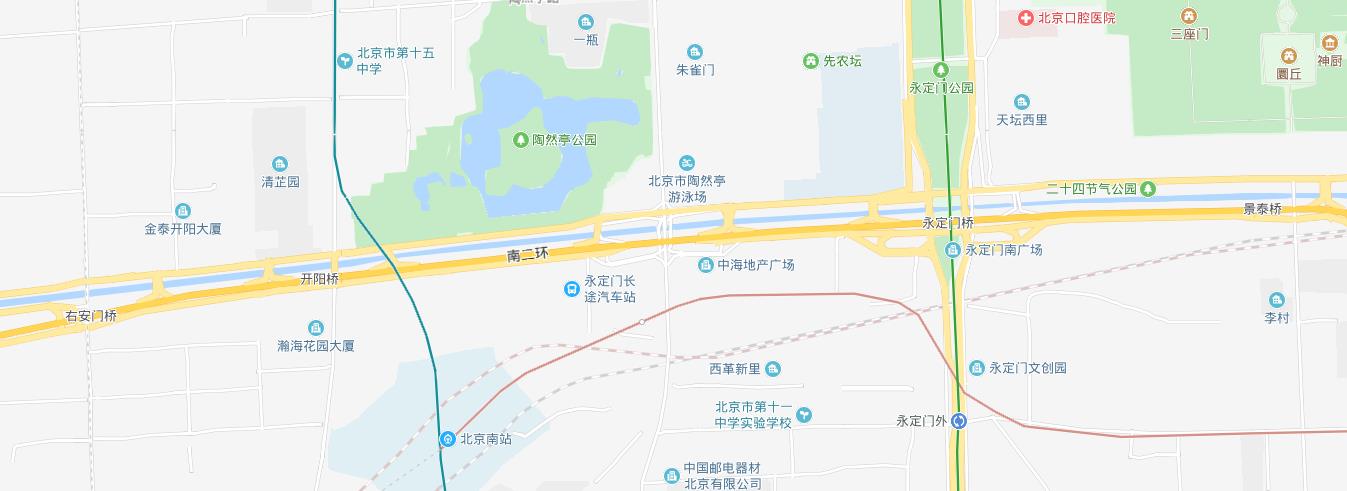Tap the 永定门长途汽车站 bus station marker
This screenshot has width=1347, height=491.
coord(571,290)
